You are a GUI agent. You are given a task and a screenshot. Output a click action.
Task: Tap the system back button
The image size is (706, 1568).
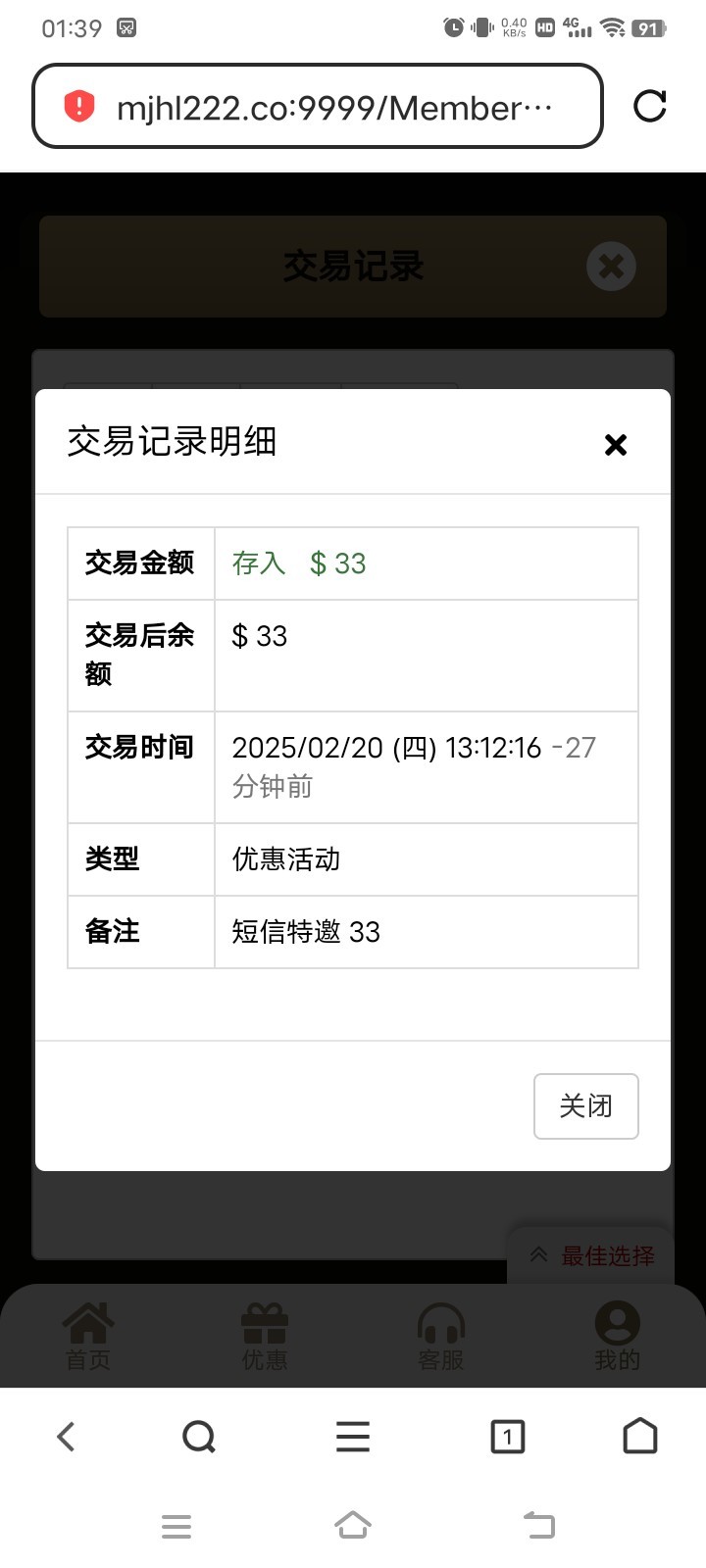(538, 1525)
